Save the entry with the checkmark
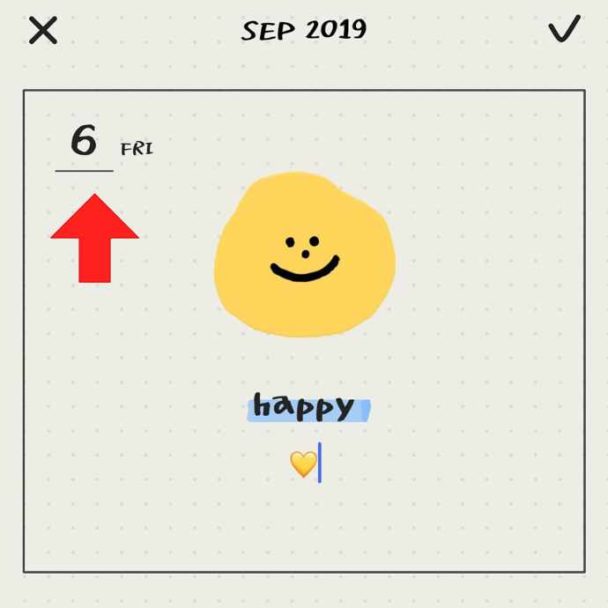Screen dimensions: 608x608 564,30
